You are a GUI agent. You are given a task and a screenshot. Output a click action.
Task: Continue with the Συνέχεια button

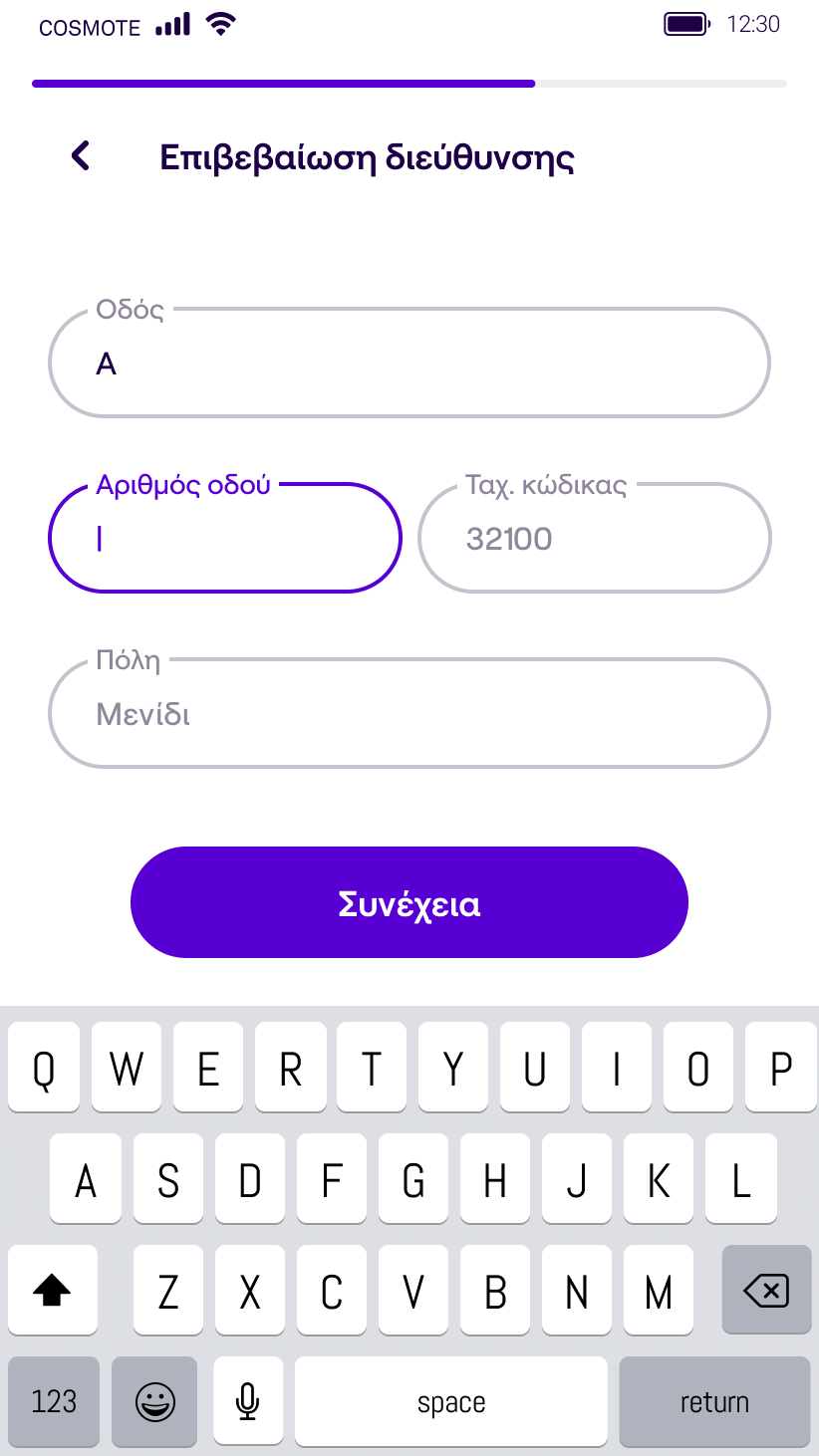409,903
